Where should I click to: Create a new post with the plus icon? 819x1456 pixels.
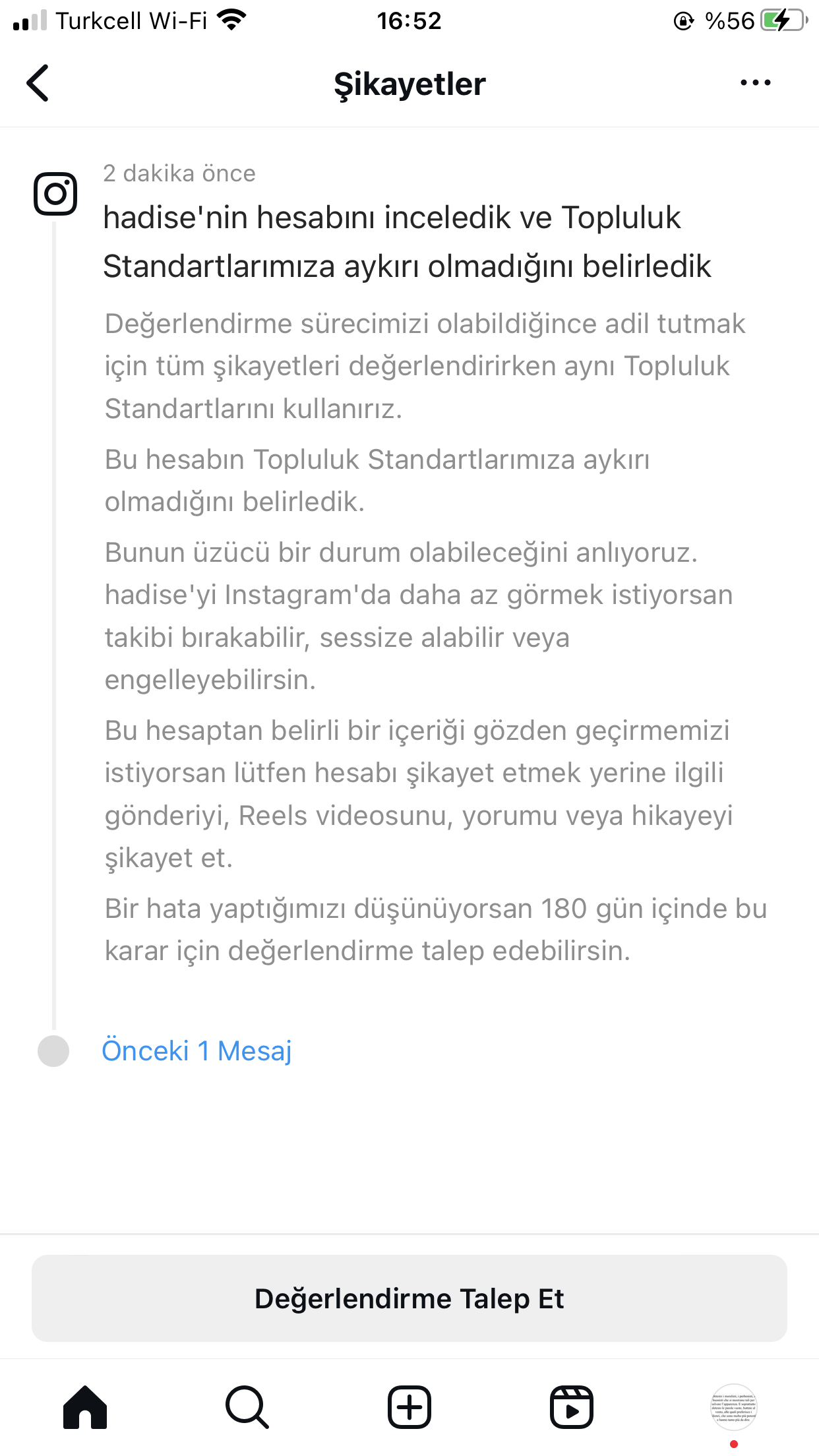click(x=409, y=1407)
